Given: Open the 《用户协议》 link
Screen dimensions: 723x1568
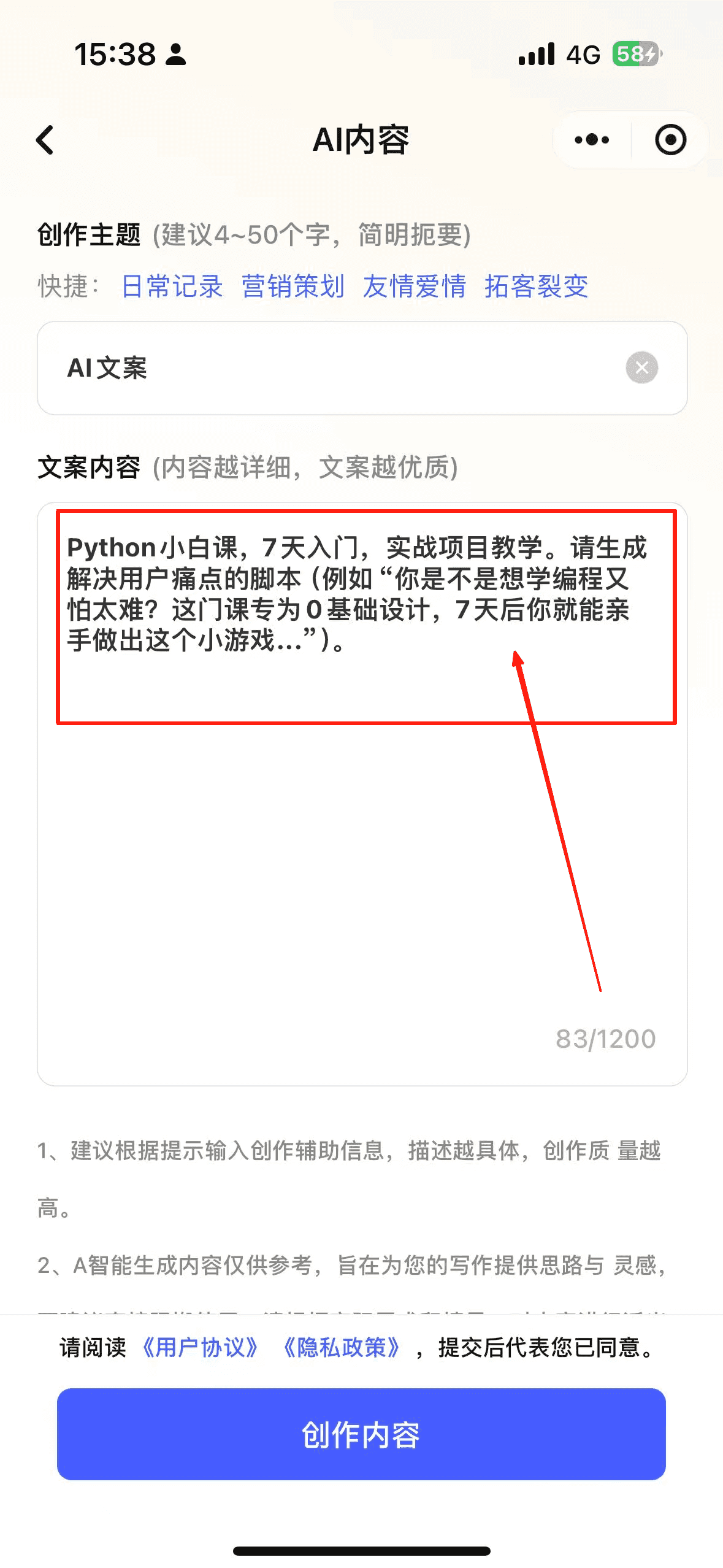Looking at the screenshot, I should (200, 1348).
